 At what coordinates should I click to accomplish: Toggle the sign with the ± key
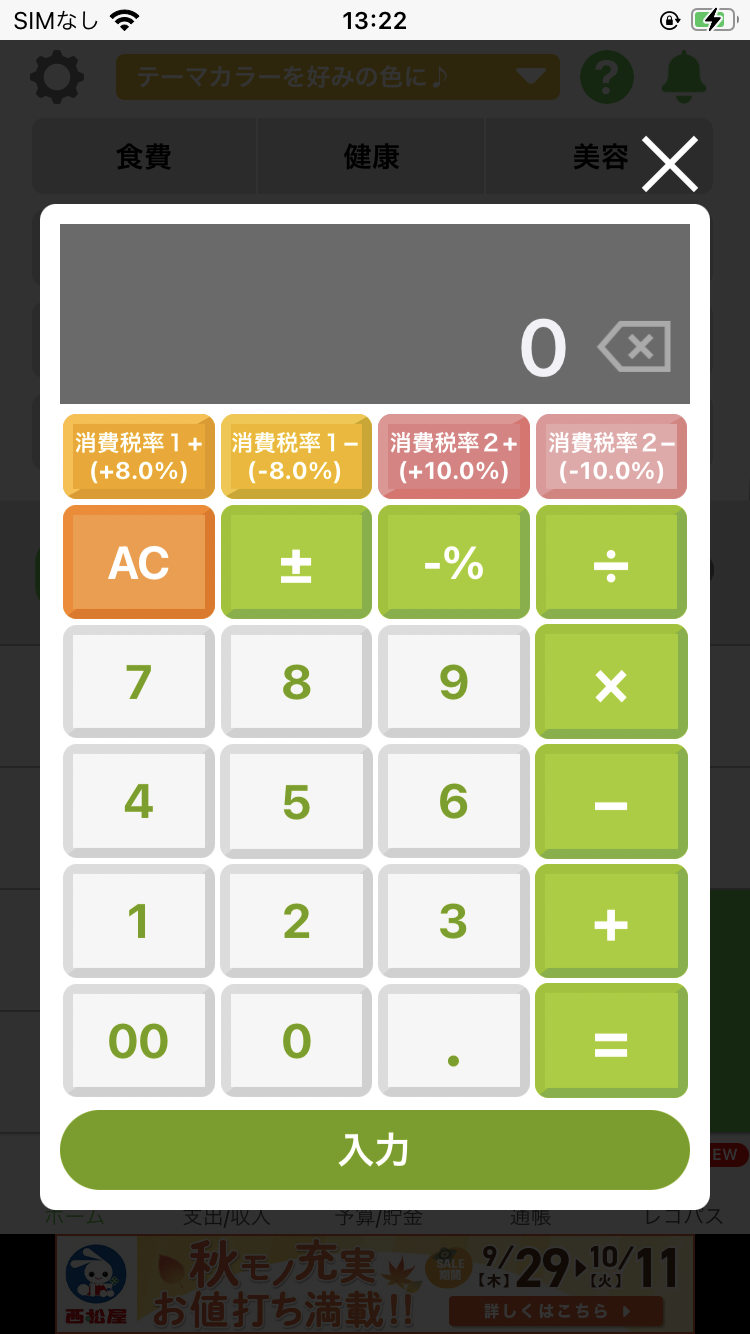(x=296, y=562)
